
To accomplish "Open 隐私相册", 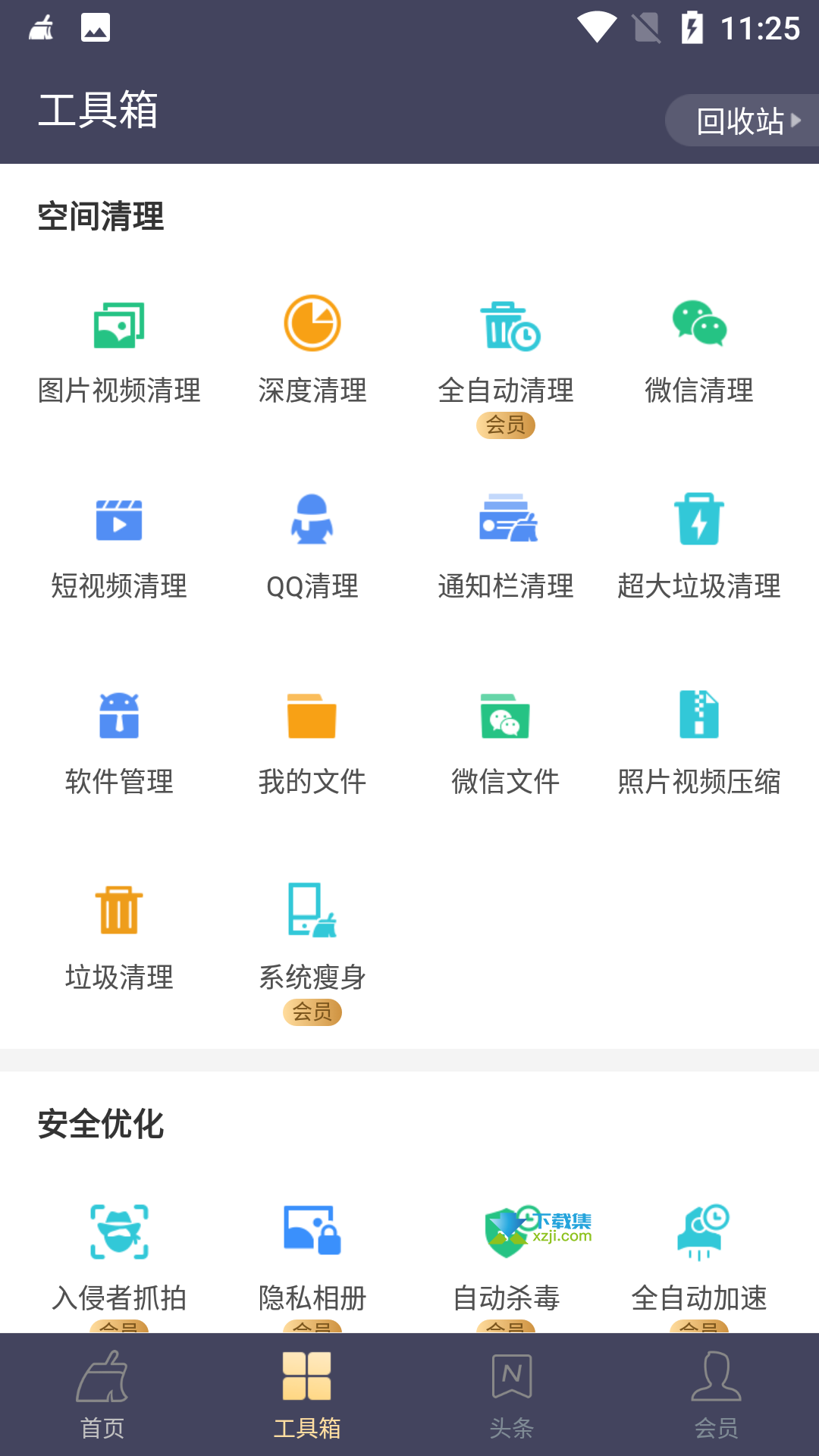I will click(312, 1260).
